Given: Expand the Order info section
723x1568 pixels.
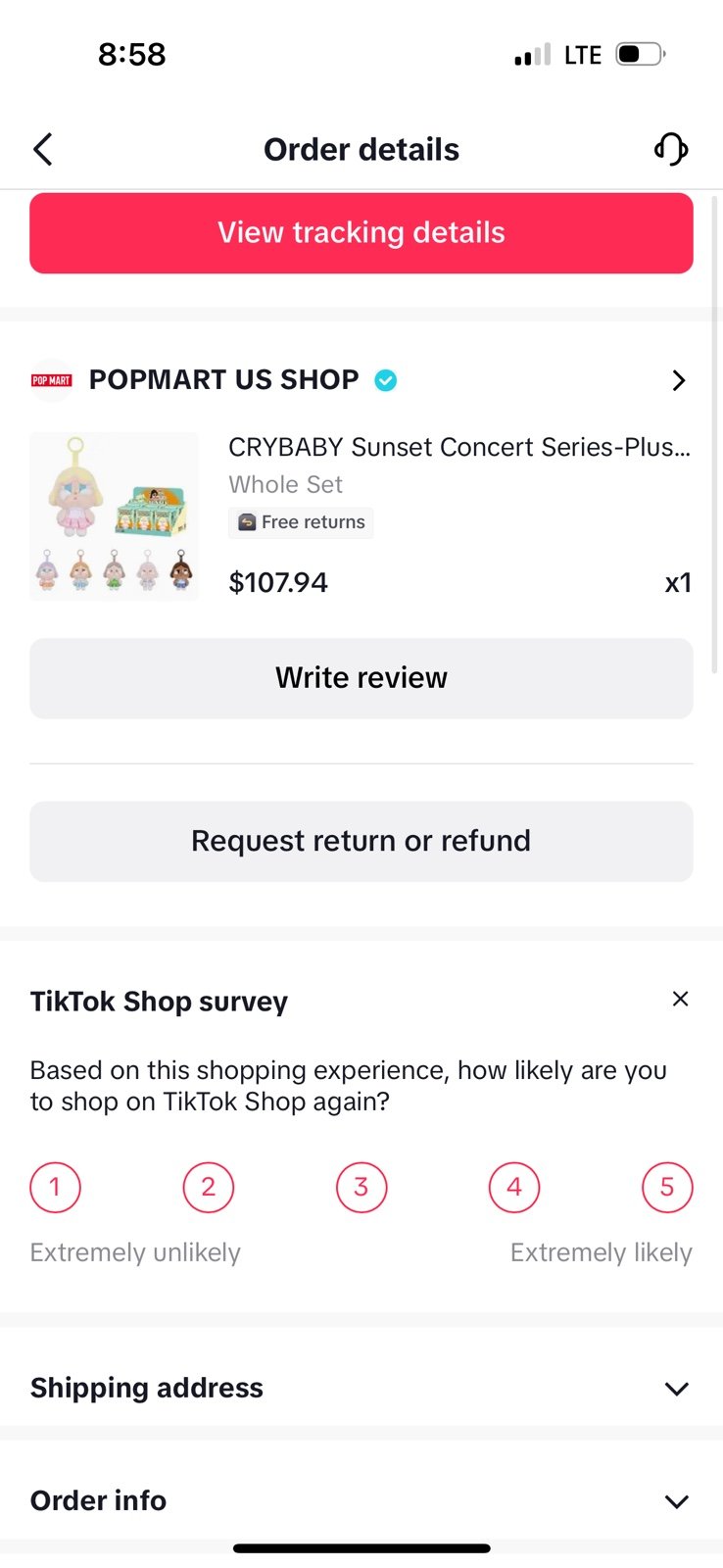Looking at the screenshot, I should [361, 1500].
